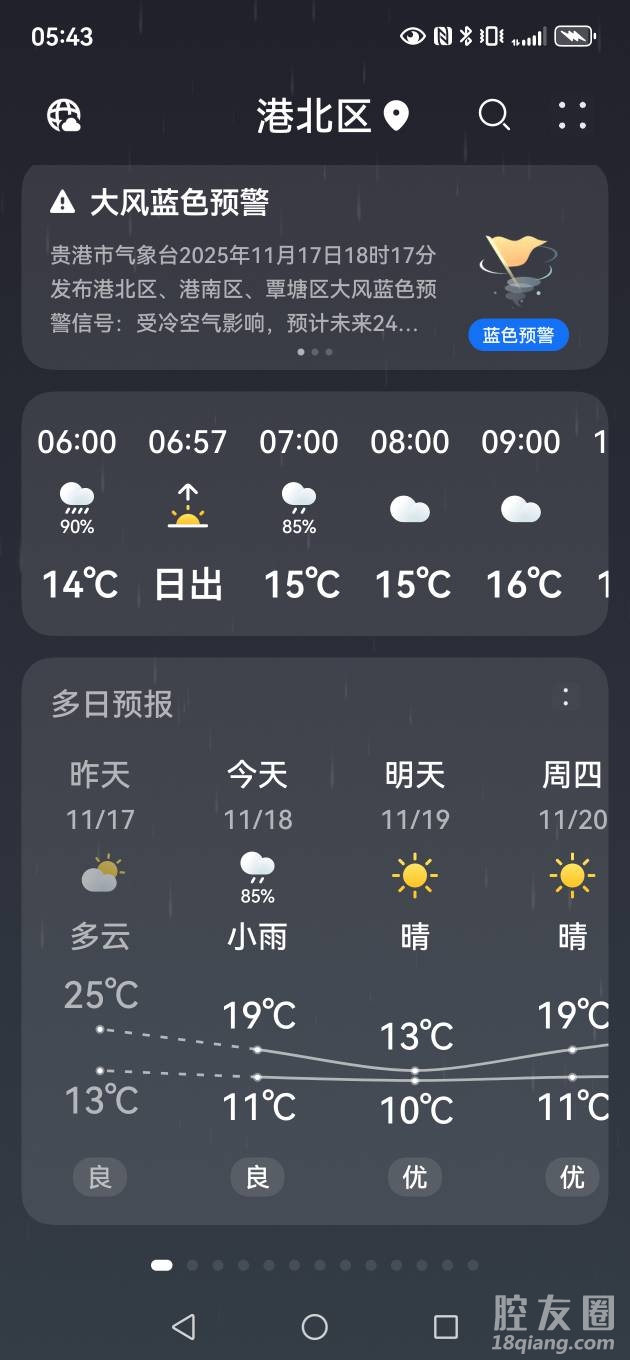Open the 多日预报 options menu
Viewport: 630px width, 1360px height.
pos(566,698)
